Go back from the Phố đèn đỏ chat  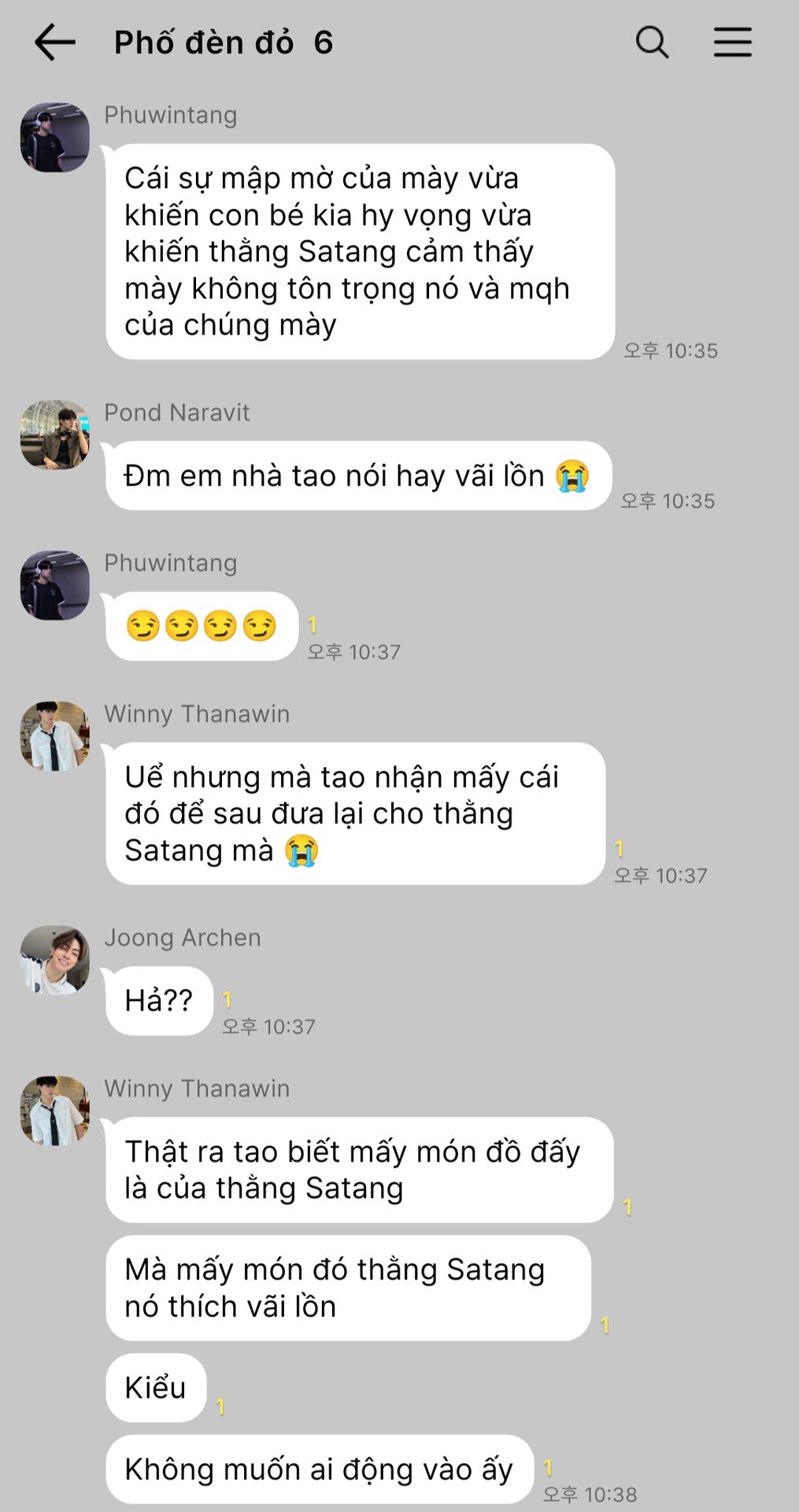[55, 43]
